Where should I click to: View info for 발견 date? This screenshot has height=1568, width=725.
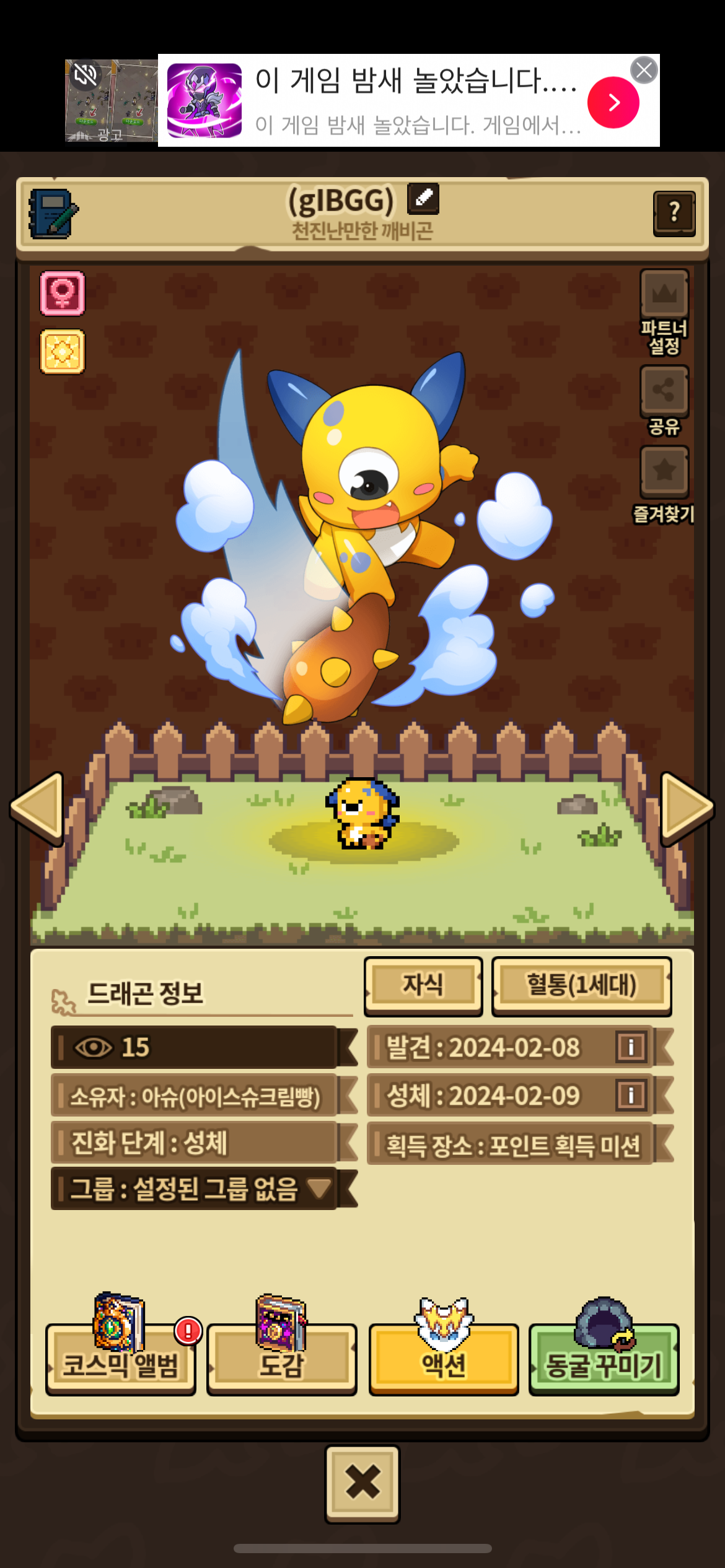(x=631, y=1047)
